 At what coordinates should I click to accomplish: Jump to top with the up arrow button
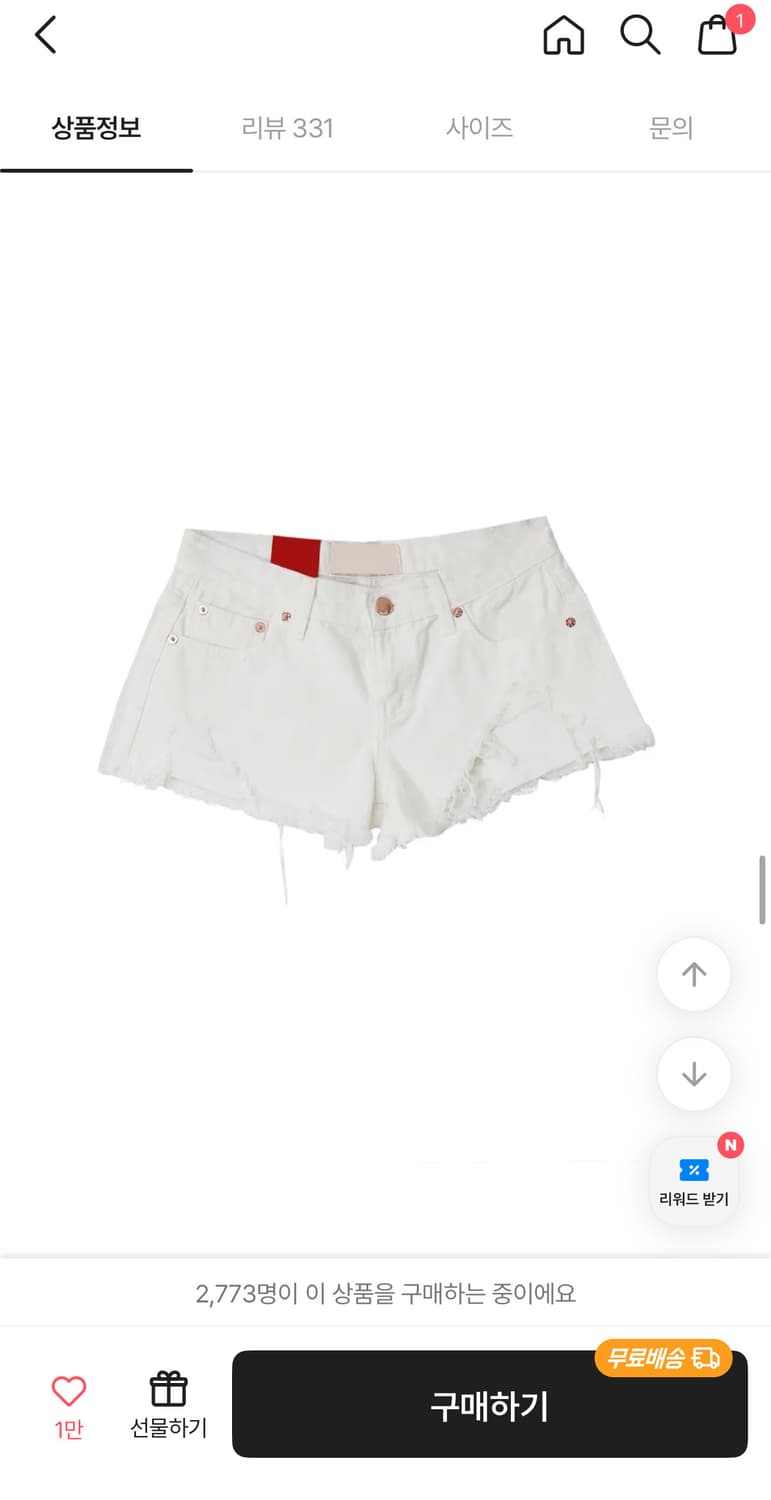(x=694, y=974)
